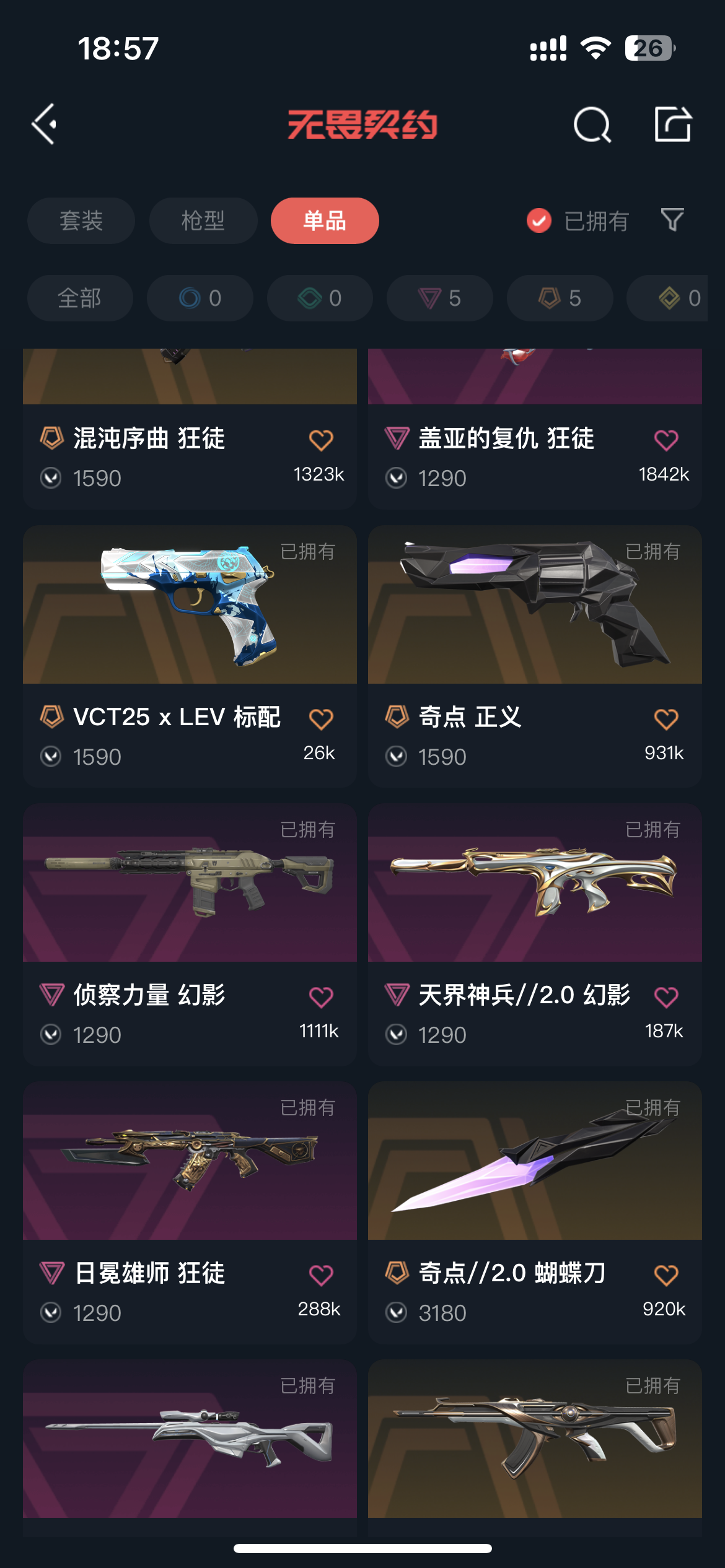
Task: Favorite 侦察力量 幻影 with heart icon
Action: (321, 997)
